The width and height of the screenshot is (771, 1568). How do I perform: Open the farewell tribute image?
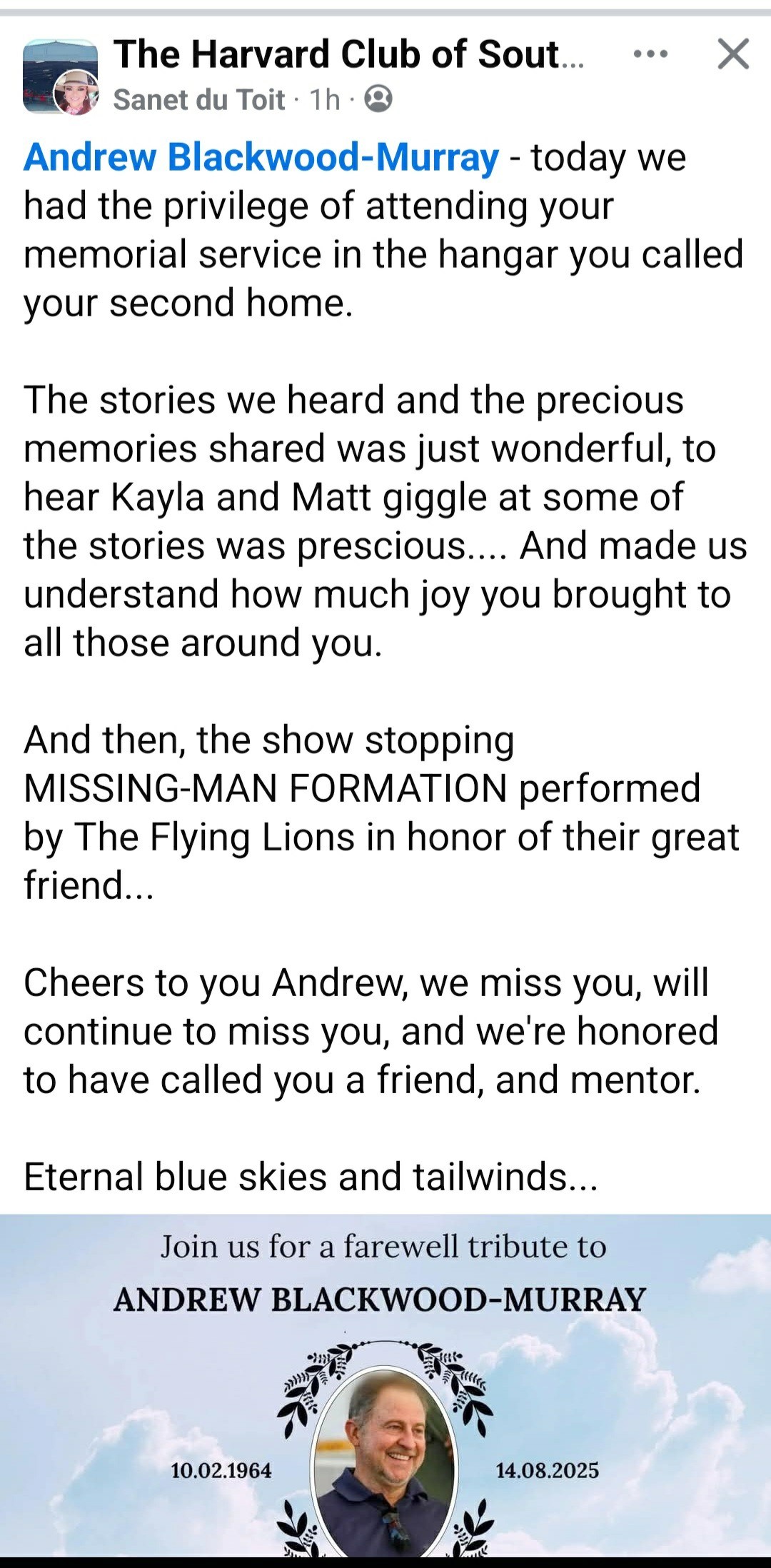click(x=385, y=1385)
